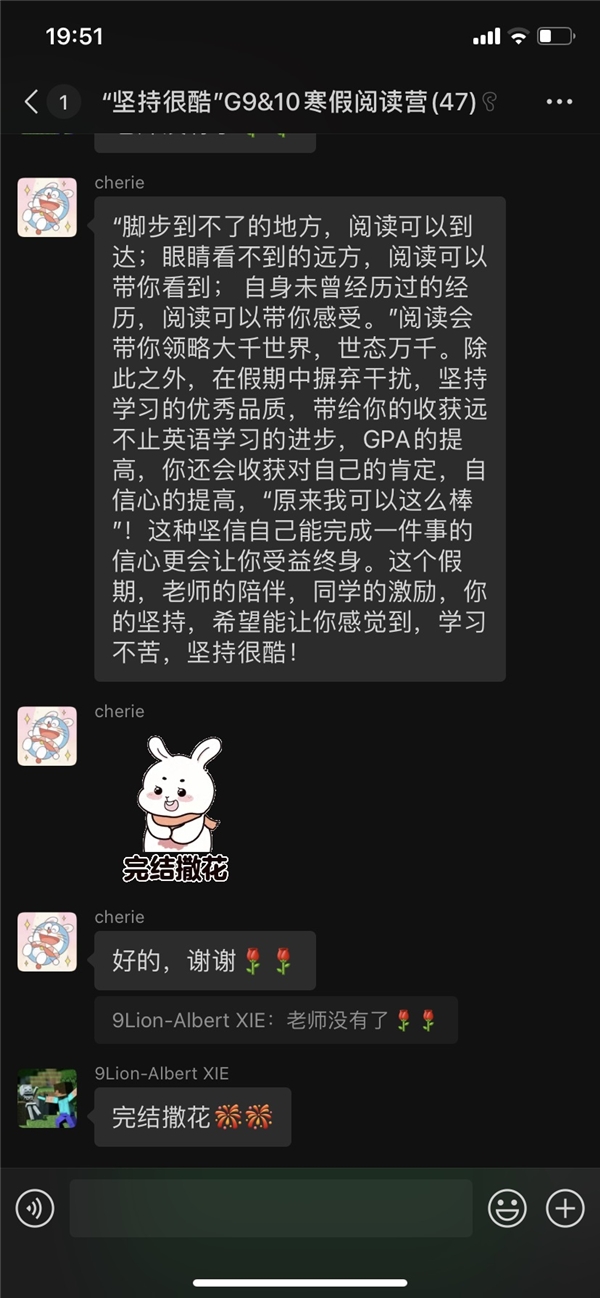Switch to voice message input

coord(35,1209)
